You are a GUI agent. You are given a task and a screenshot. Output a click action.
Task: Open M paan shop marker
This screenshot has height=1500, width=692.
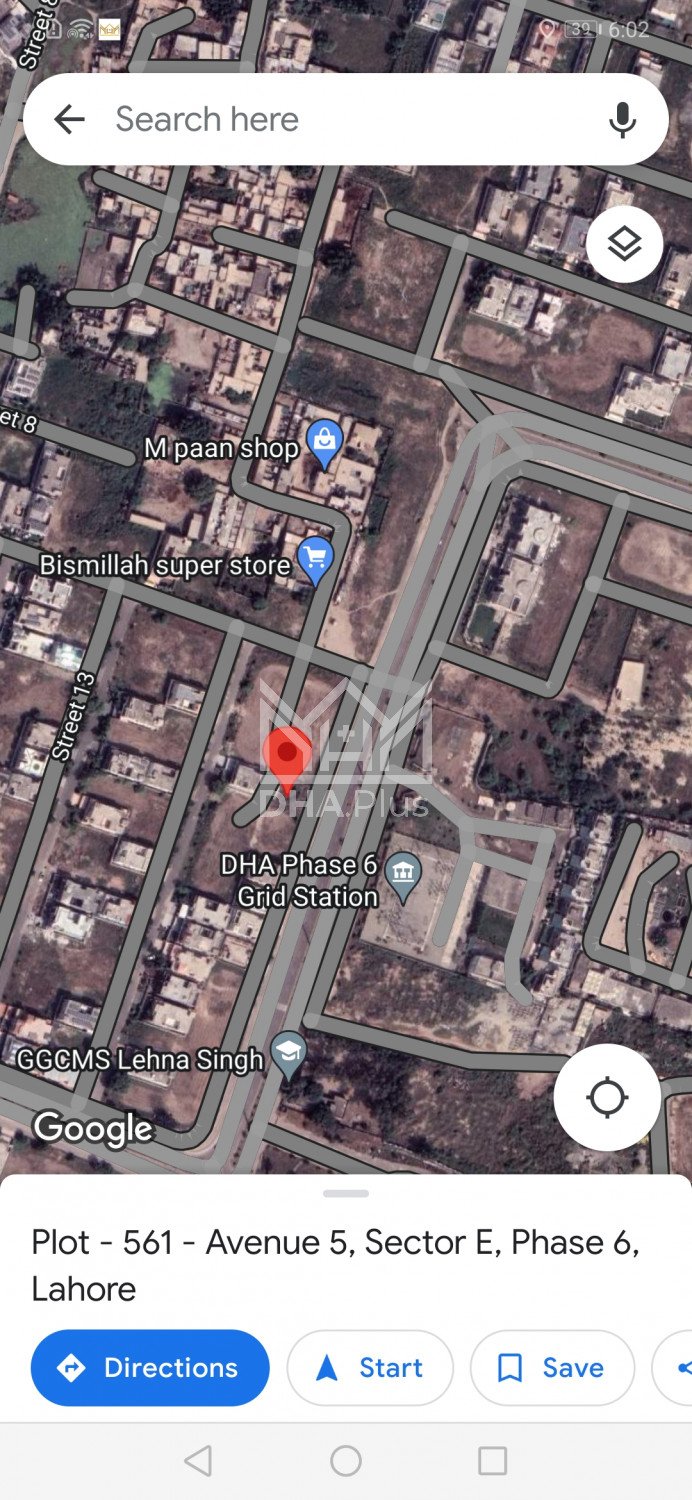tap(324, 443)
